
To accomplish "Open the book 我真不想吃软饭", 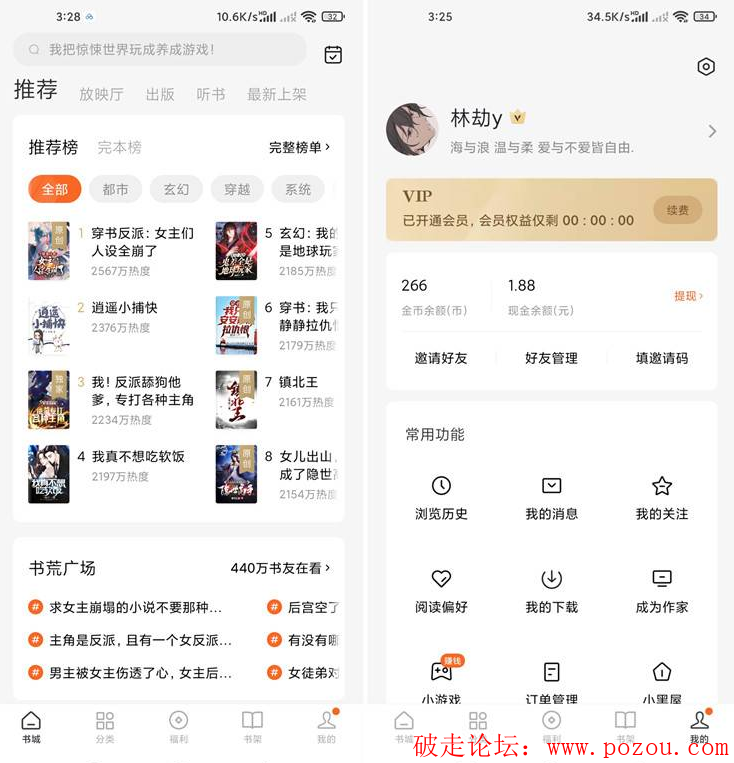I will (138, 456).
